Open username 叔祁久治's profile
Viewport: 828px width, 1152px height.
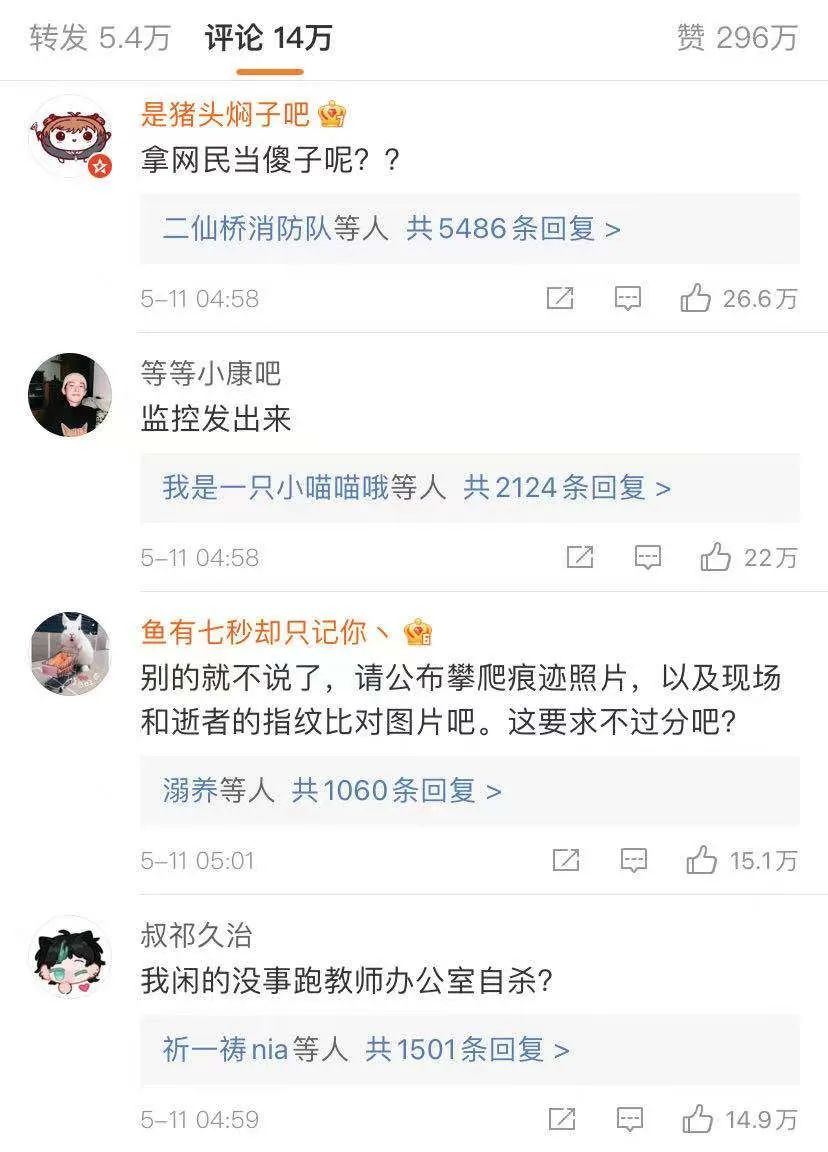[196, 936]
